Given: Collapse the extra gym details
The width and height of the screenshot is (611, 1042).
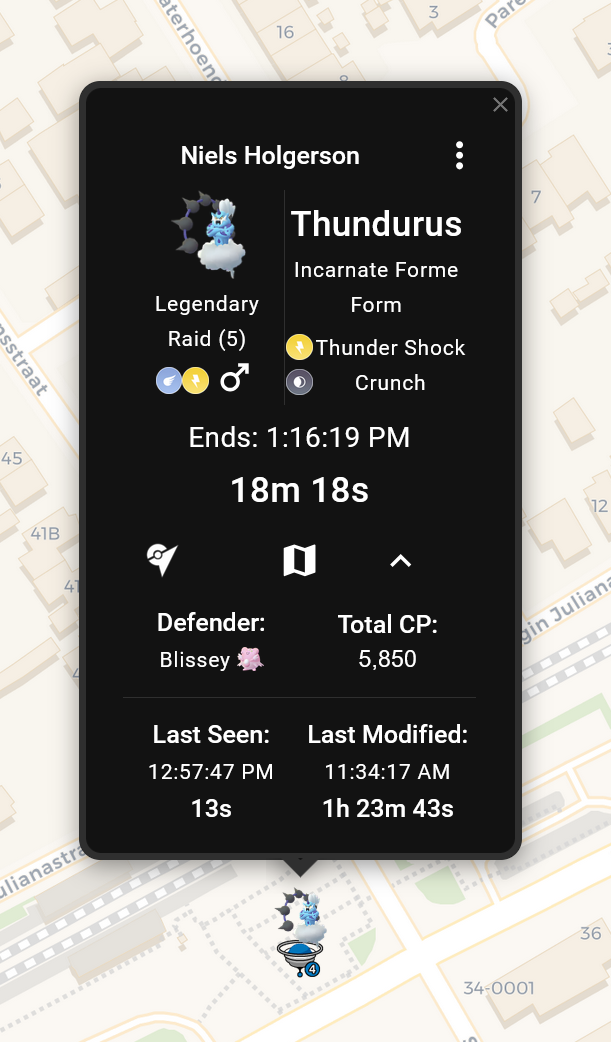Looking at the screenshot, I should click(400, 561).
